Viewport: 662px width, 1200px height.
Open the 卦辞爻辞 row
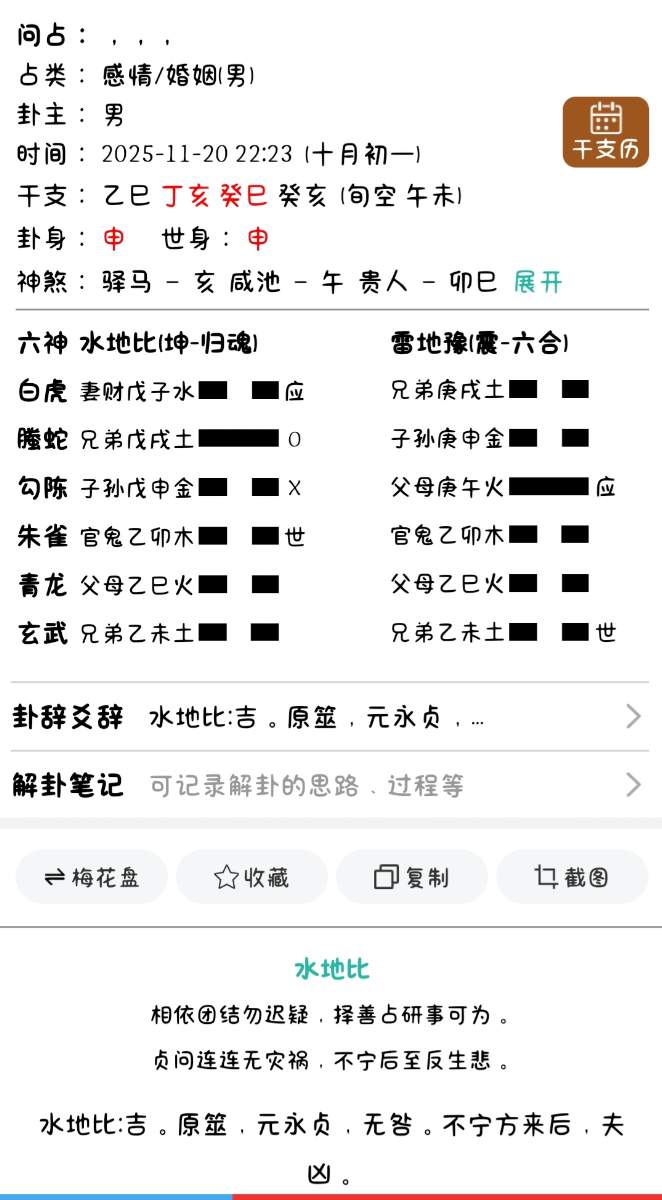tap(330, 717)
